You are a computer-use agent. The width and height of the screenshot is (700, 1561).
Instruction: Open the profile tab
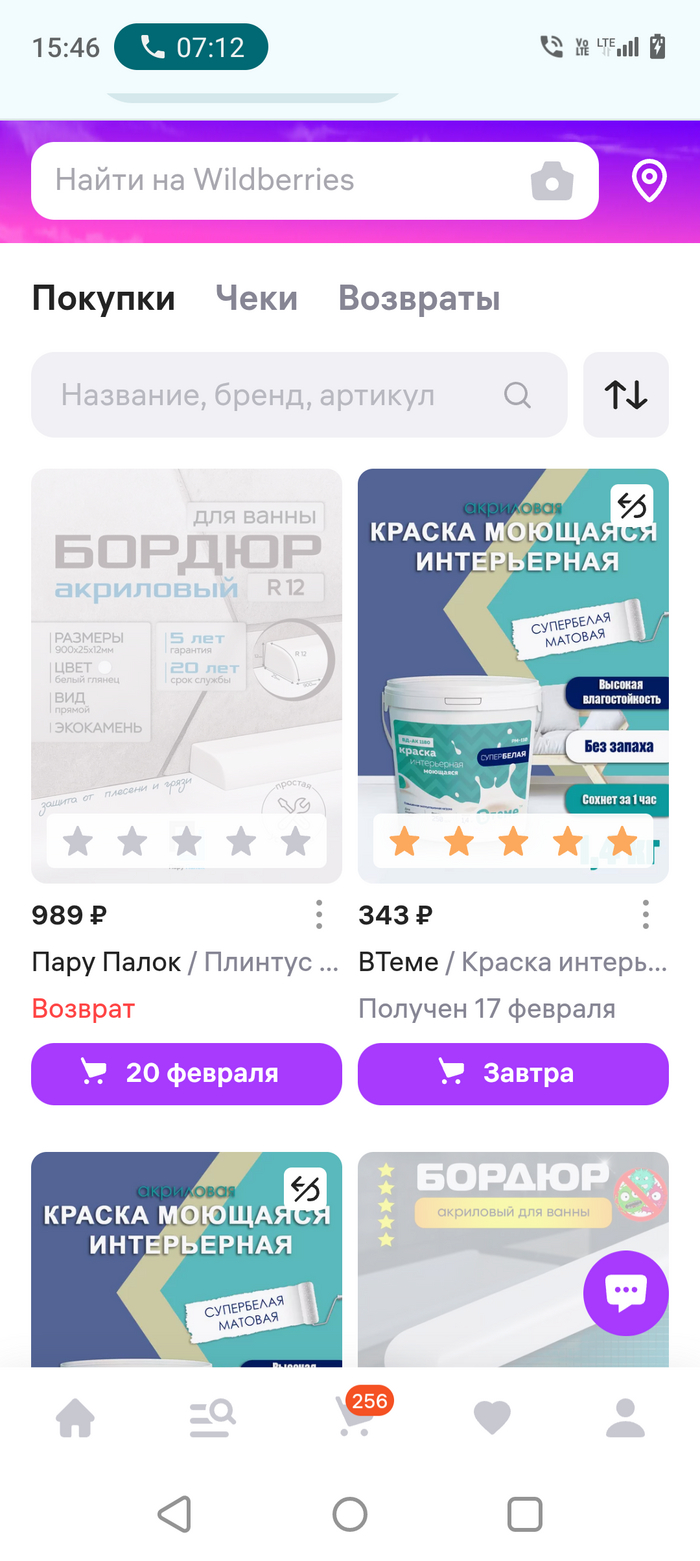(x=626, y=1417)
